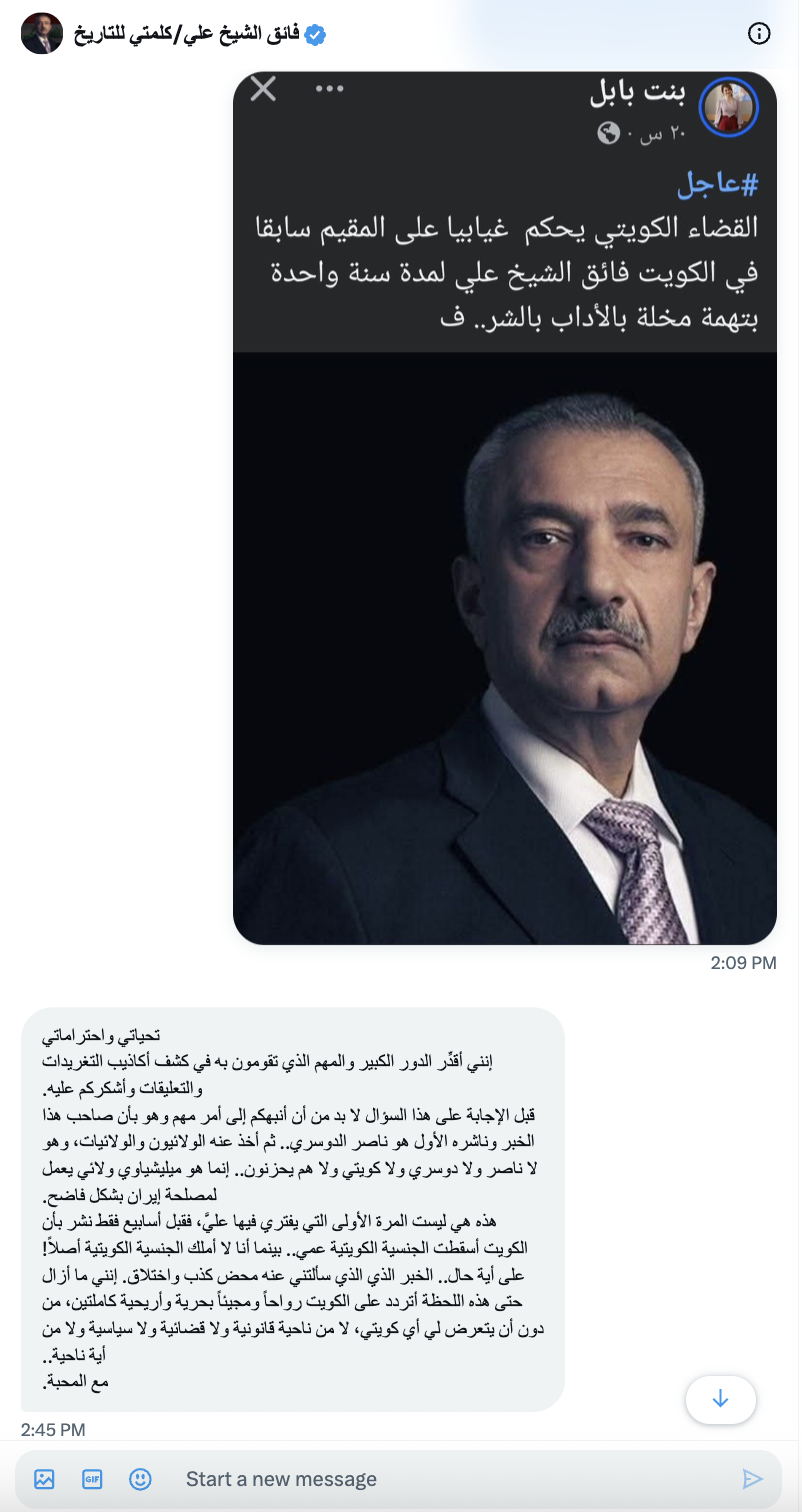The width and height of the screenshot is (802, 1512).
Task: Open the GIF picker
Action: pyautogui.click(x=92, y=1479)
